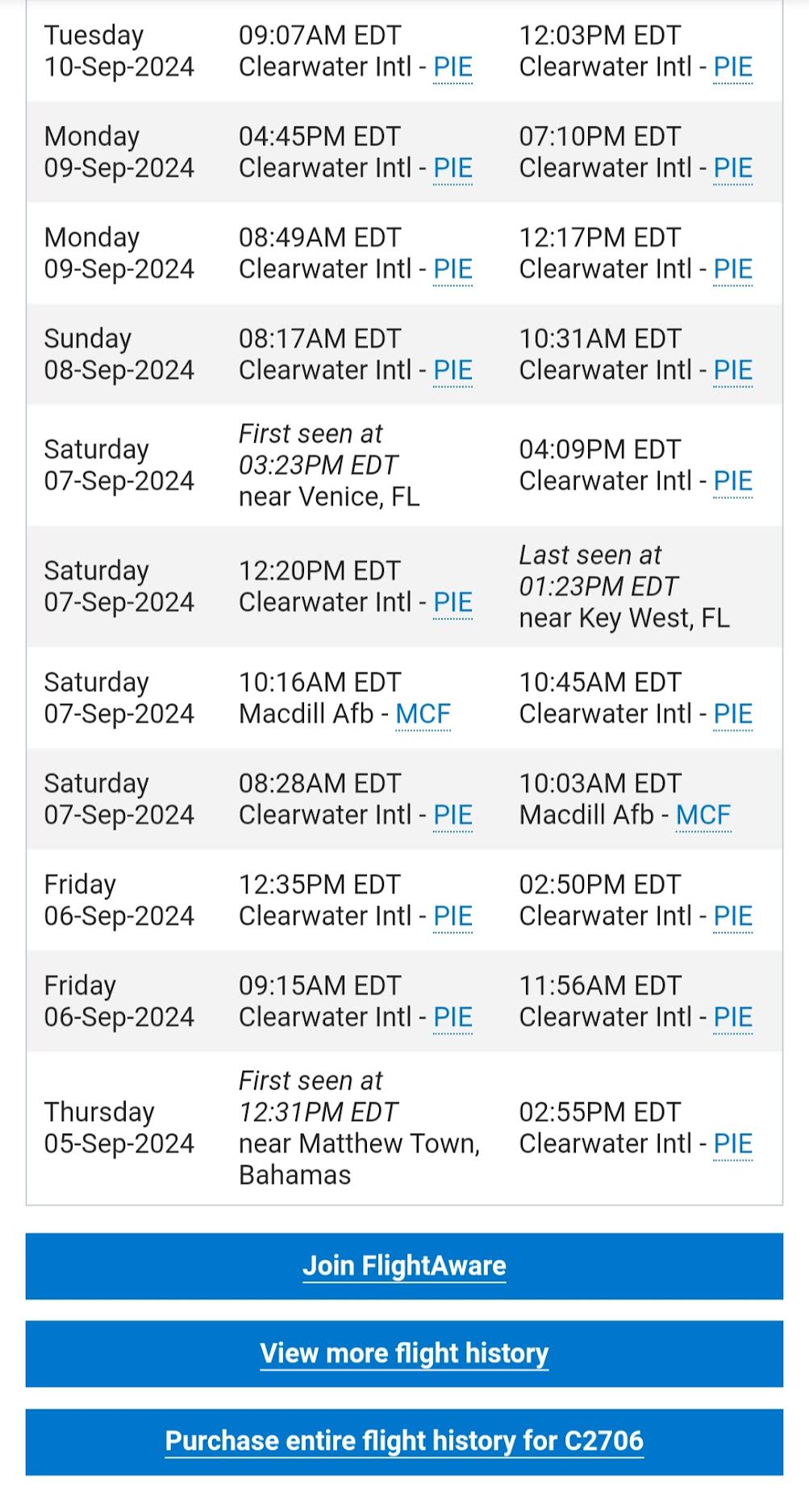This screenshot has height=1512, width=809.
Task: Select PIE link under 08:28AM EDT departure
Action: (x=452, y=814)
